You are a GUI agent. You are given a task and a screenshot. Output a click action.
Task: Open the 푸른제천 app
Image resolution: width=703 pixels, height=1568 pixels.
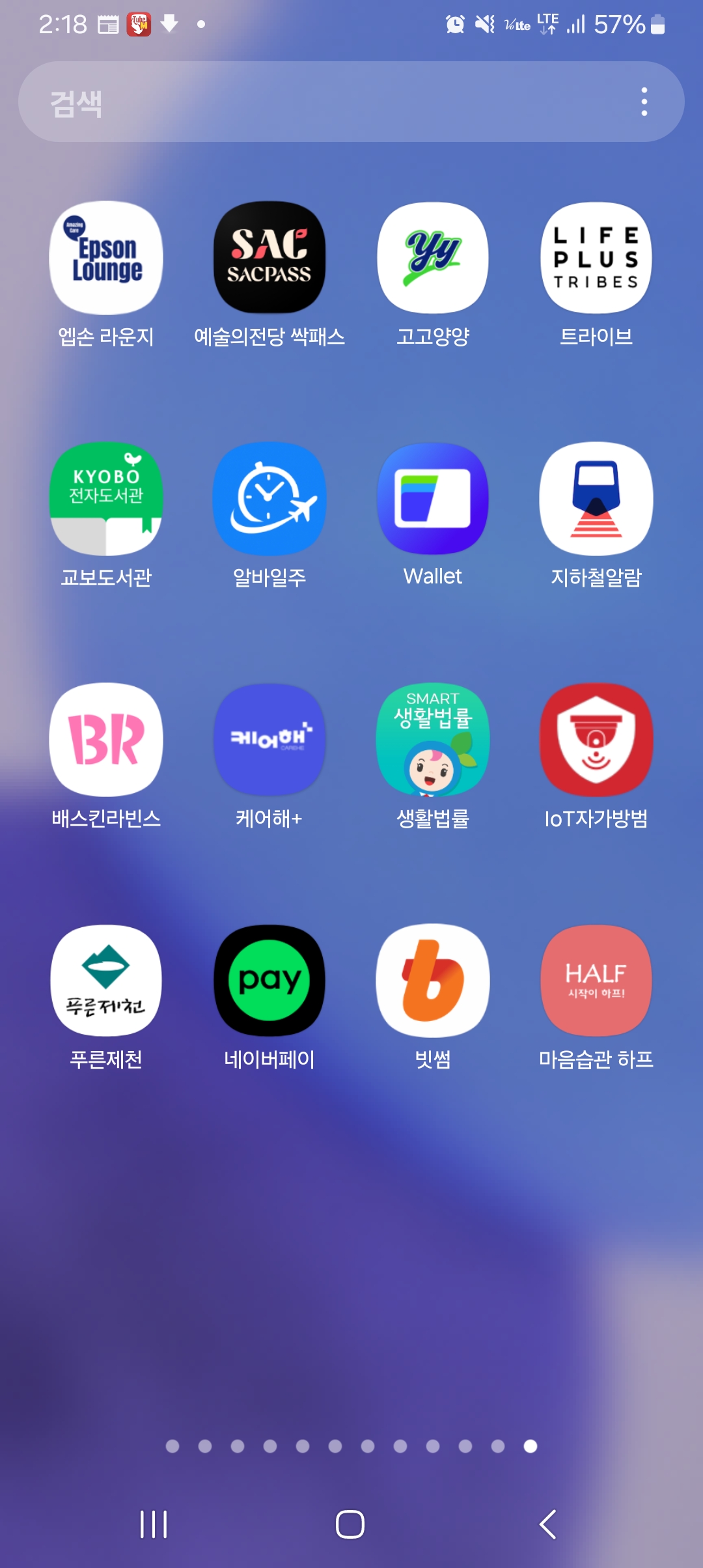(x=106, y=981)
